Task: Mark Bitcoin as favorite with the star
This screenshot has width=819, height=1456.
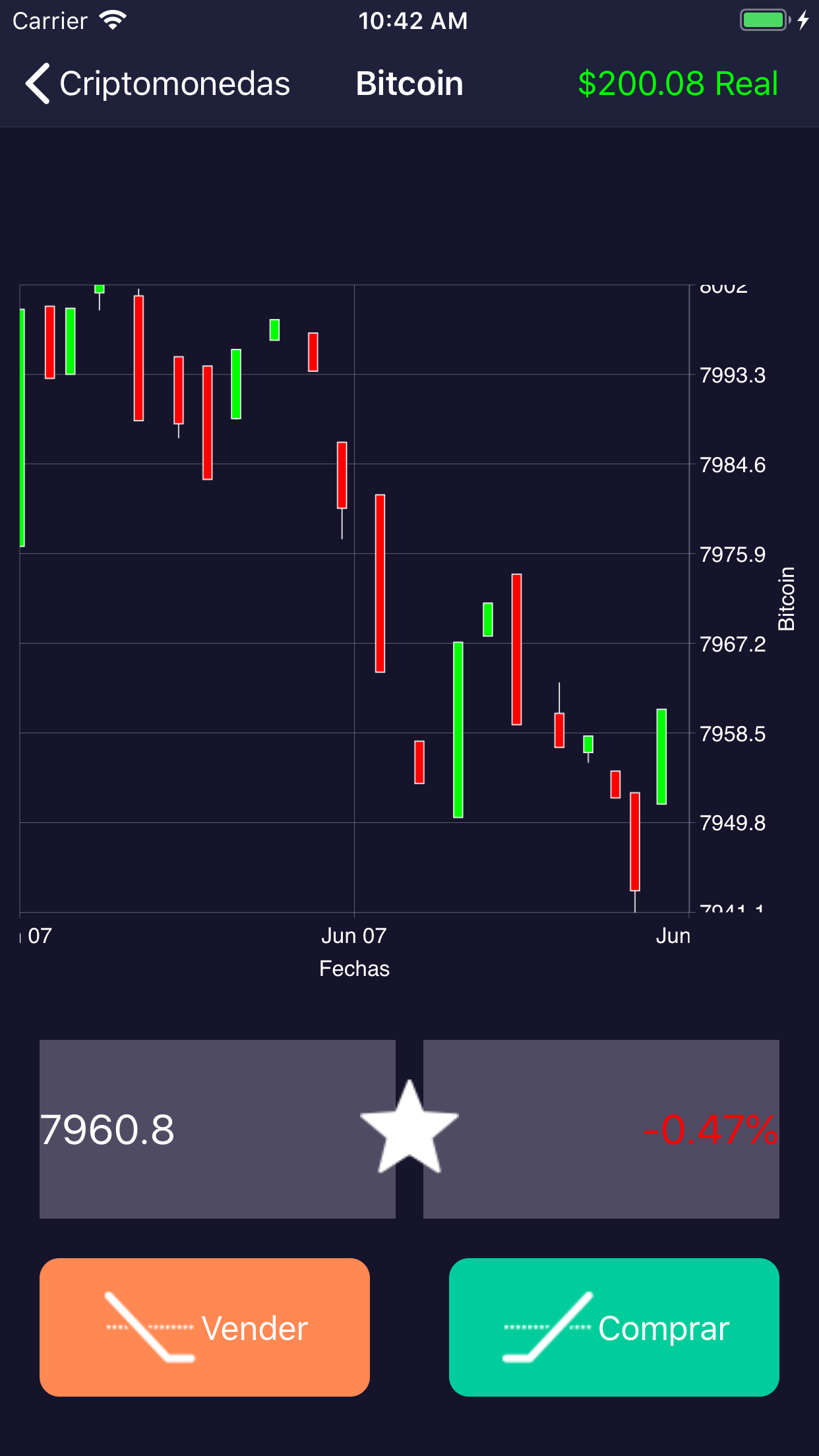Action: coord(409,1128)
